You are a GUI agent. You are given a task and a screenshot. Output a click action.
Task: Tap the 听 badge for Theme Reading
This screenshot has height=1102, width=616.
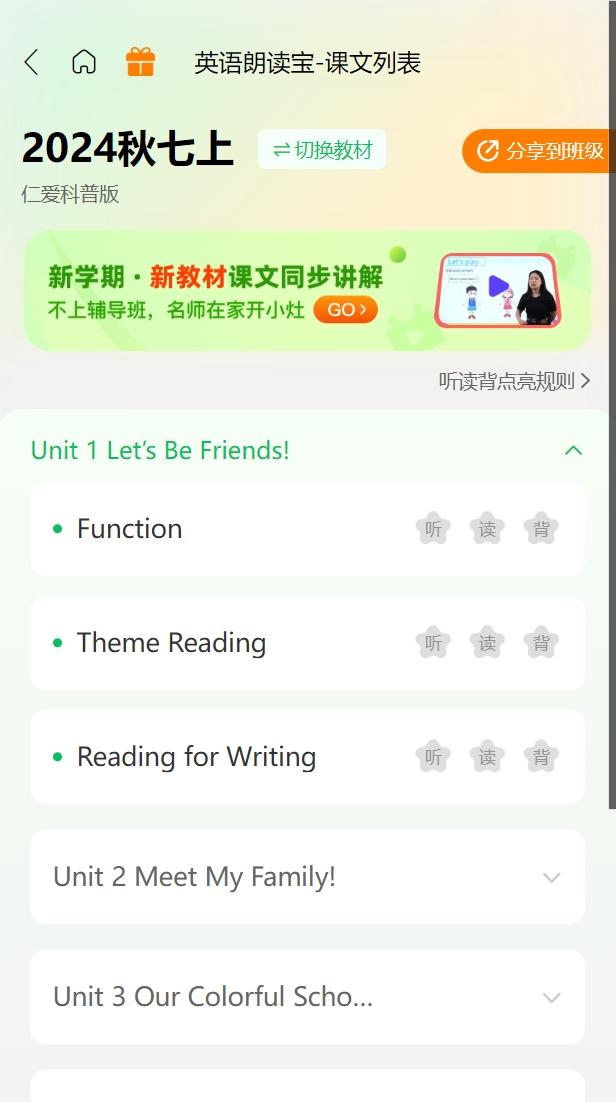coord(433,643)
